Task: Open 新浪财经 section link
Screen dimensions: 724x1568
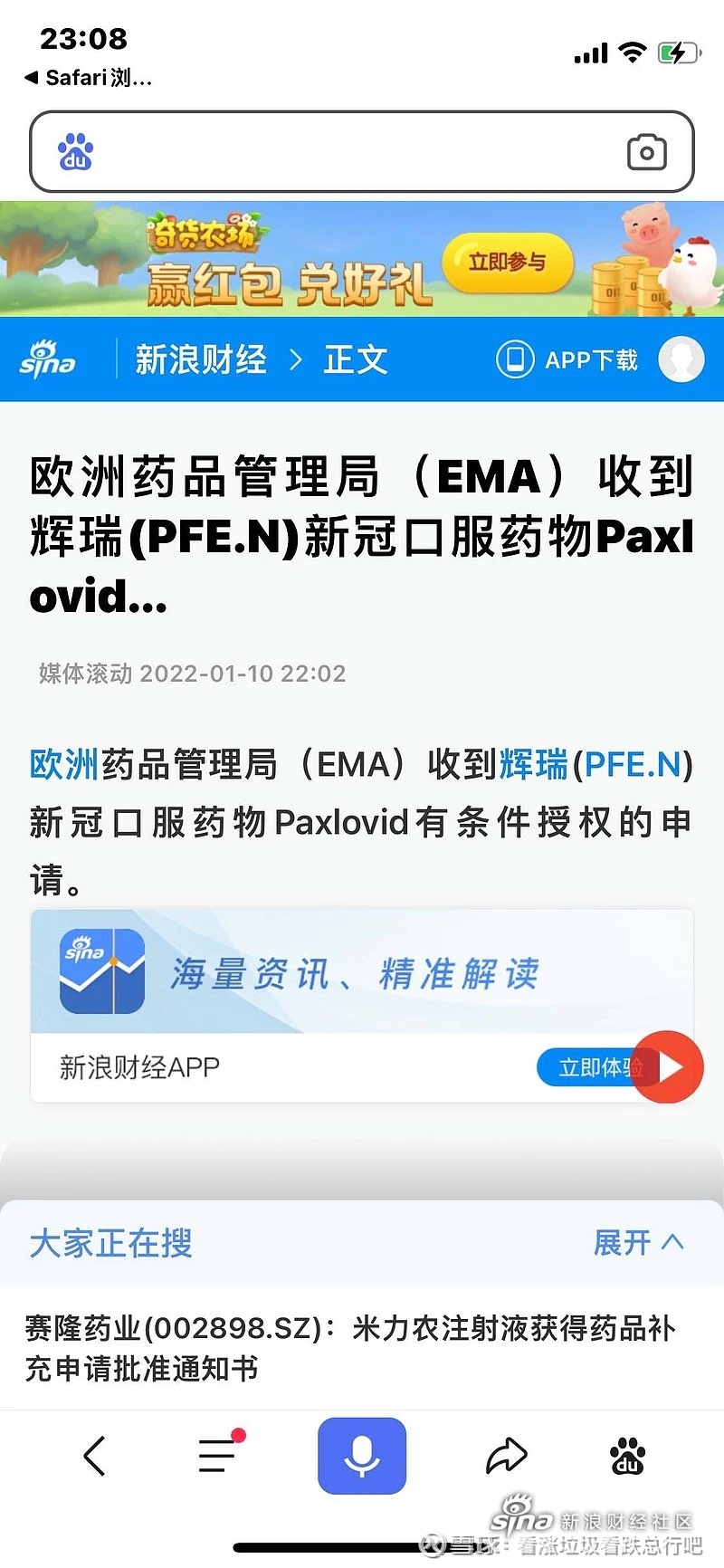Action: (x=201, y=359)
